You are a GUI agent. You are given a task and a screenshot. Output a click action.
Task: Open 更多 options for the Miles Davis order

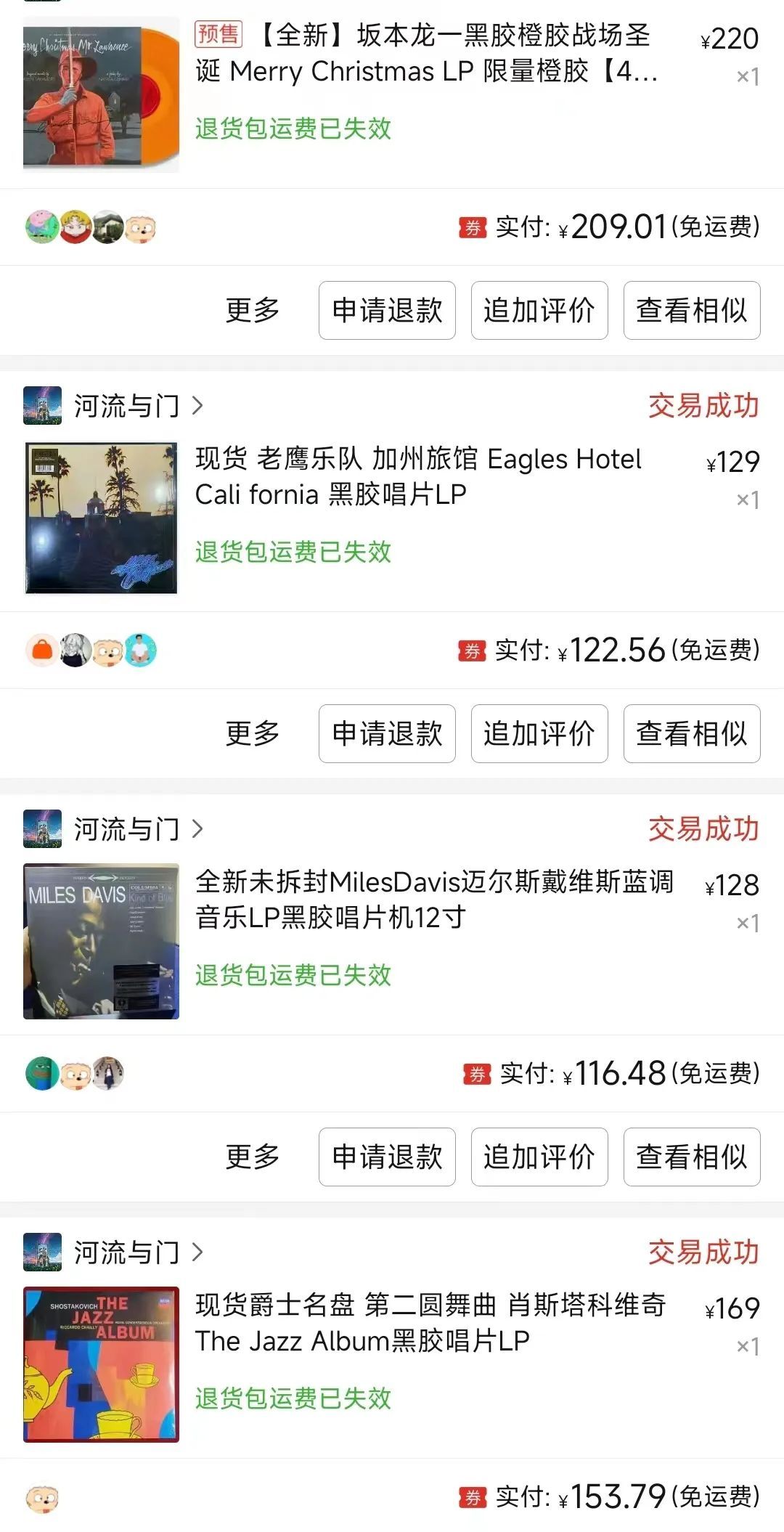[253, 1157]
